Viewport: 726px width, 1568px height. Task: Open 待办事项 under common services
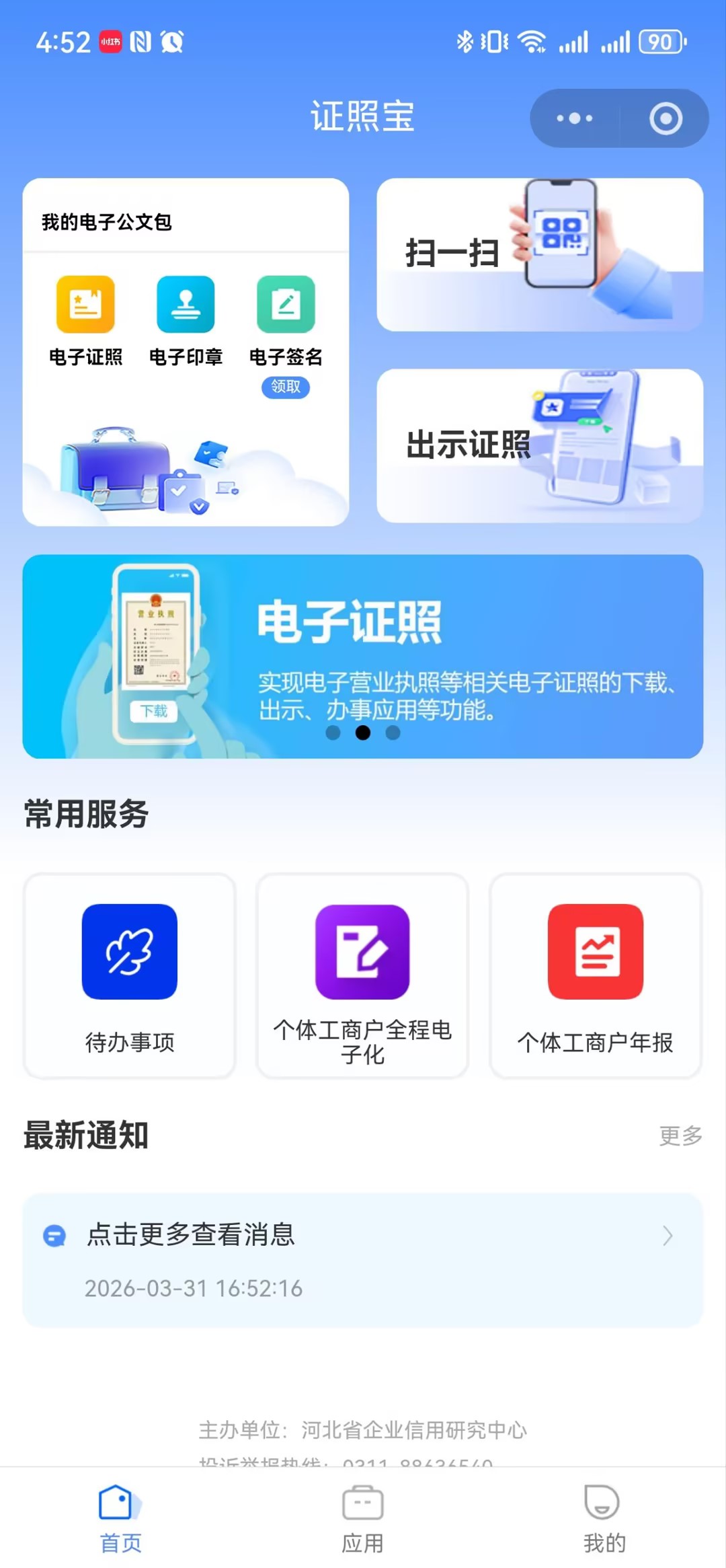point(130,975)
